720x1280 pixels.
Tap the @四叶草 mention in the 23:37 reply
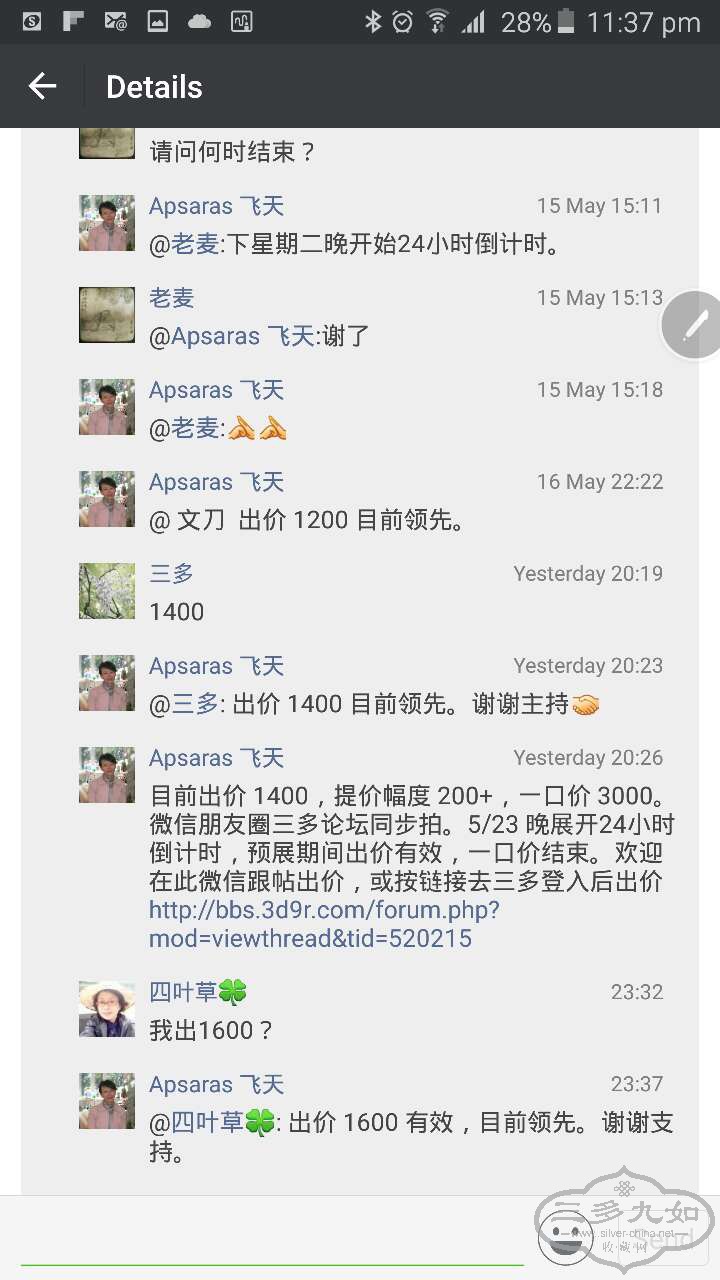click(x=212, y=1123)
